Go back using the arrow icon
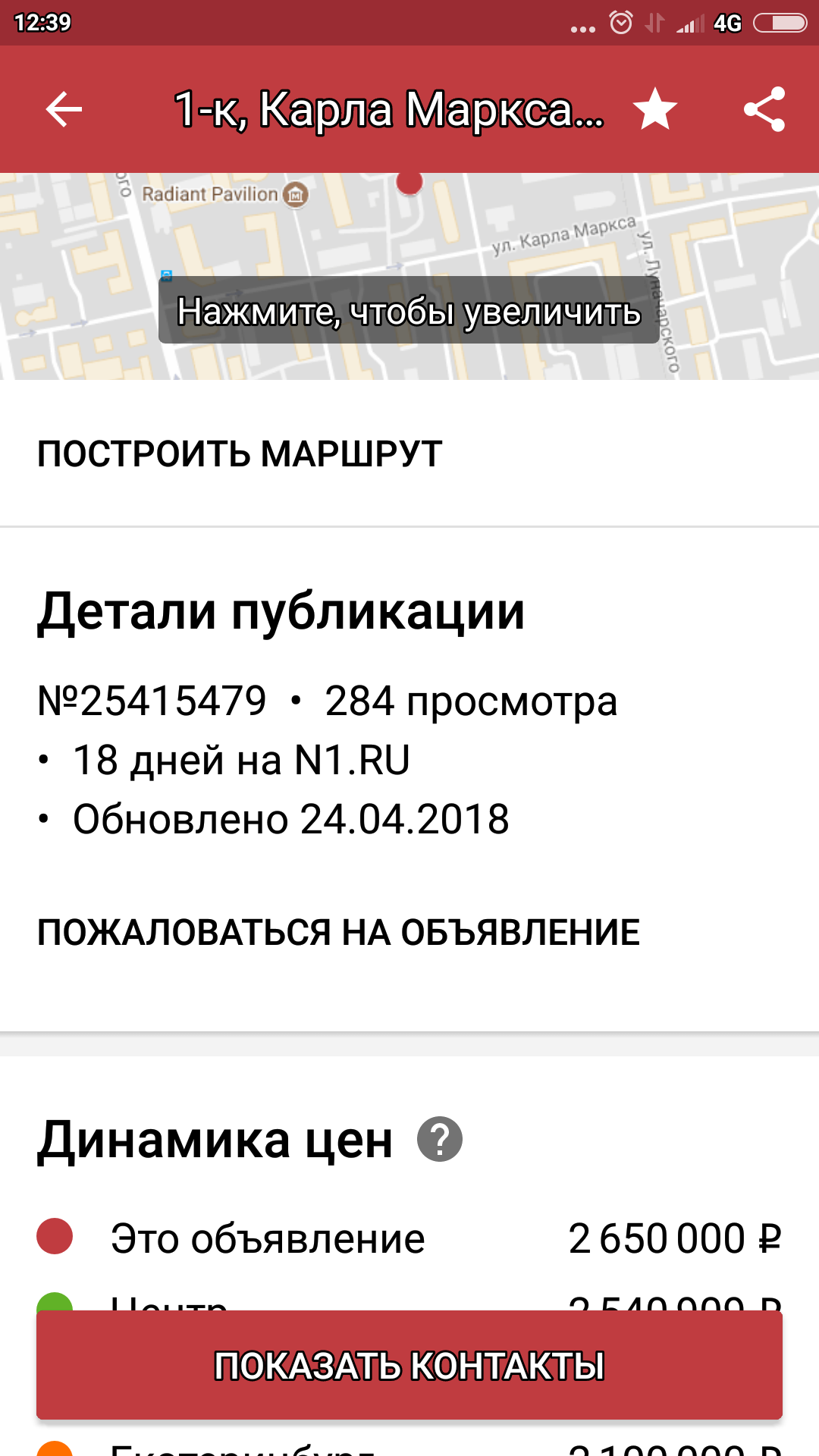The image size is (819, 1456). [x=64, y=109]
